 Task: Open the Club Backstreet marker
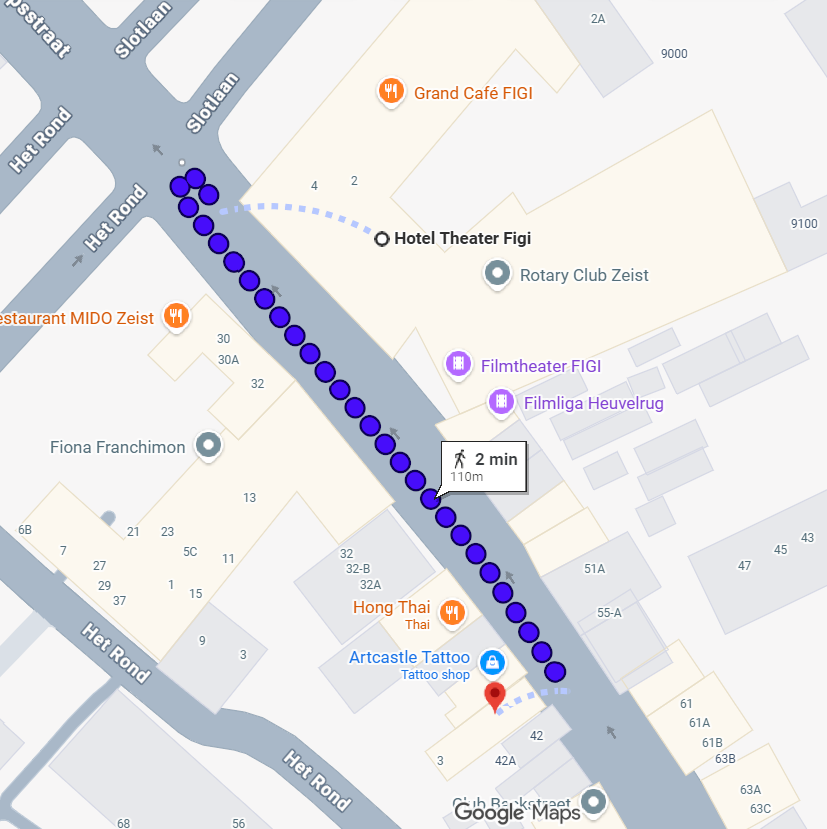[x=595, y=801]
